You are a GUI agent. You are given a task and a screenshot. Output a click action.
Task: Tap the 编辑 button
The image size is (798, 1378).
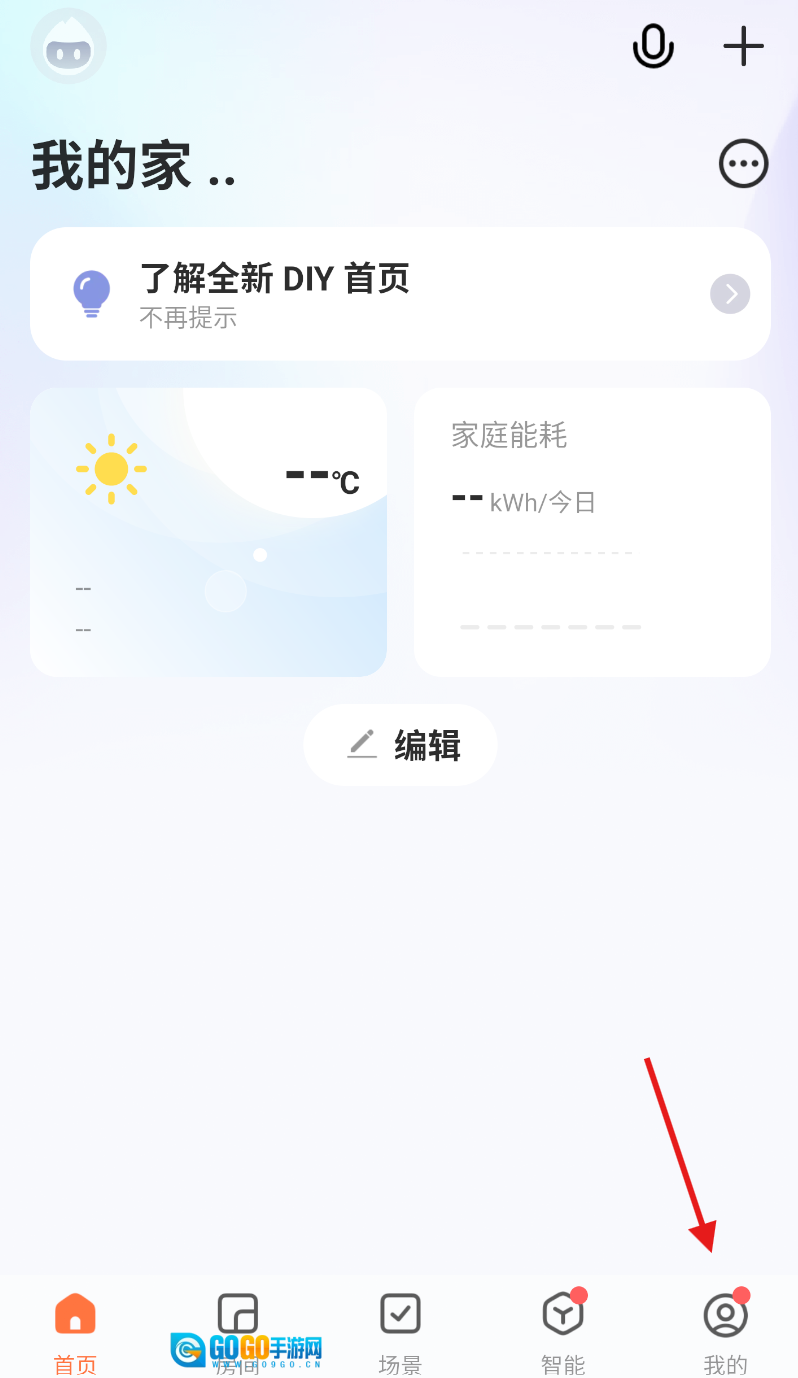click(x=400, y=745)
